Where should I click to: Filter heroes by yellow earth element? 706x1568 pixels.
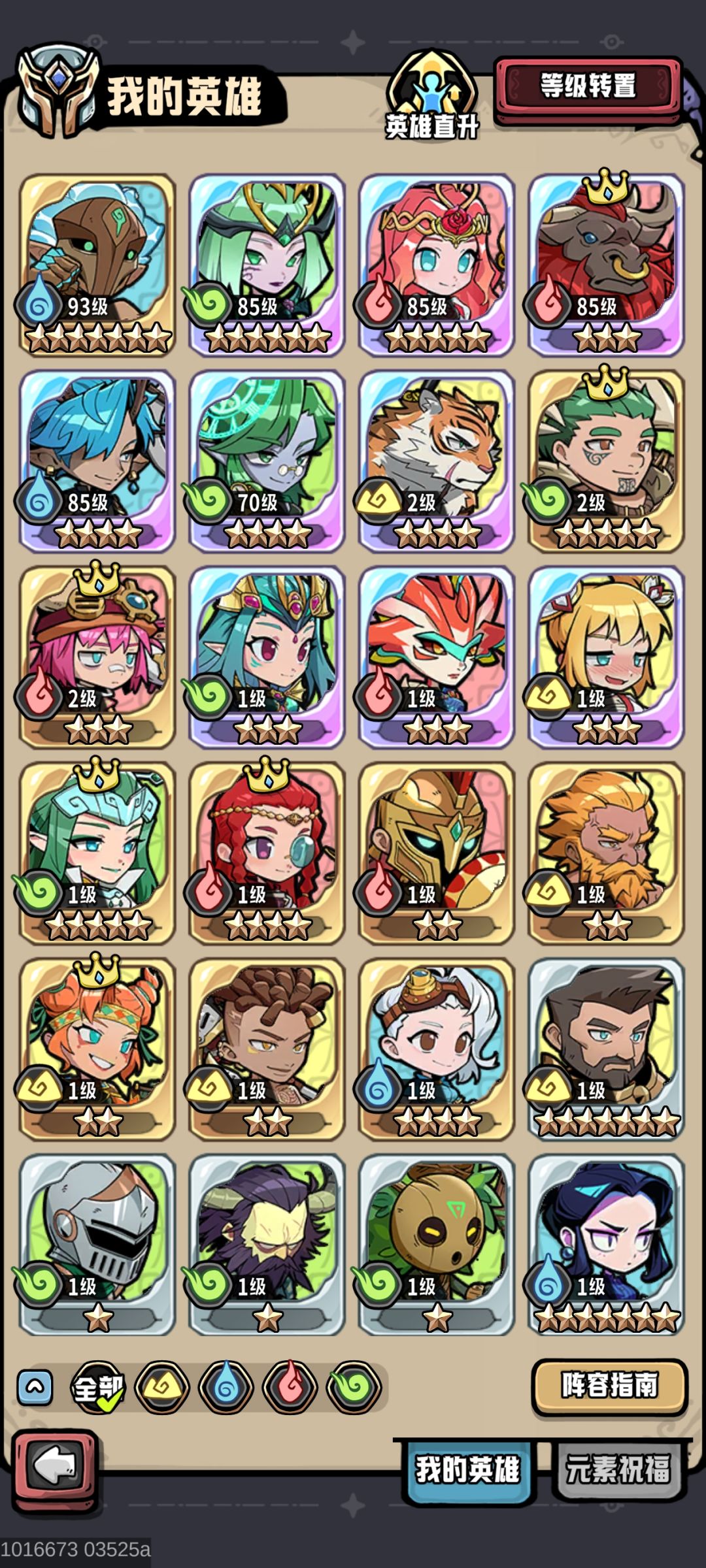tap(162, 1388)
